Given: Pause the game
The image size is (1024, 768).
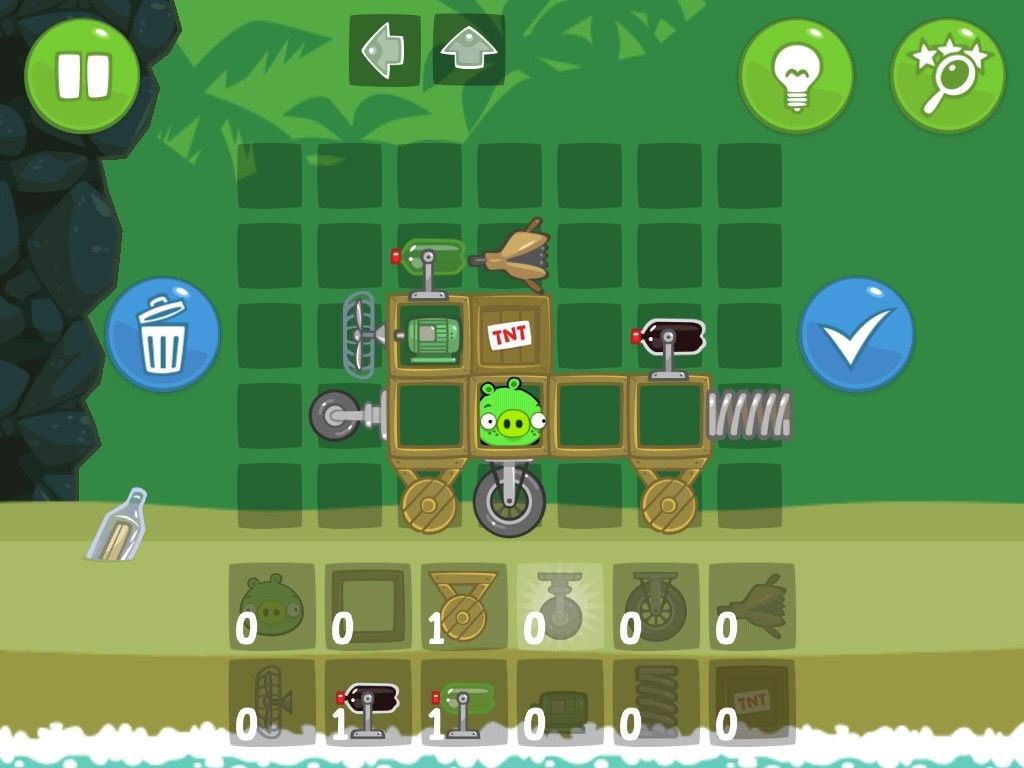Looking at the screenshot, I should coord(82,76).
